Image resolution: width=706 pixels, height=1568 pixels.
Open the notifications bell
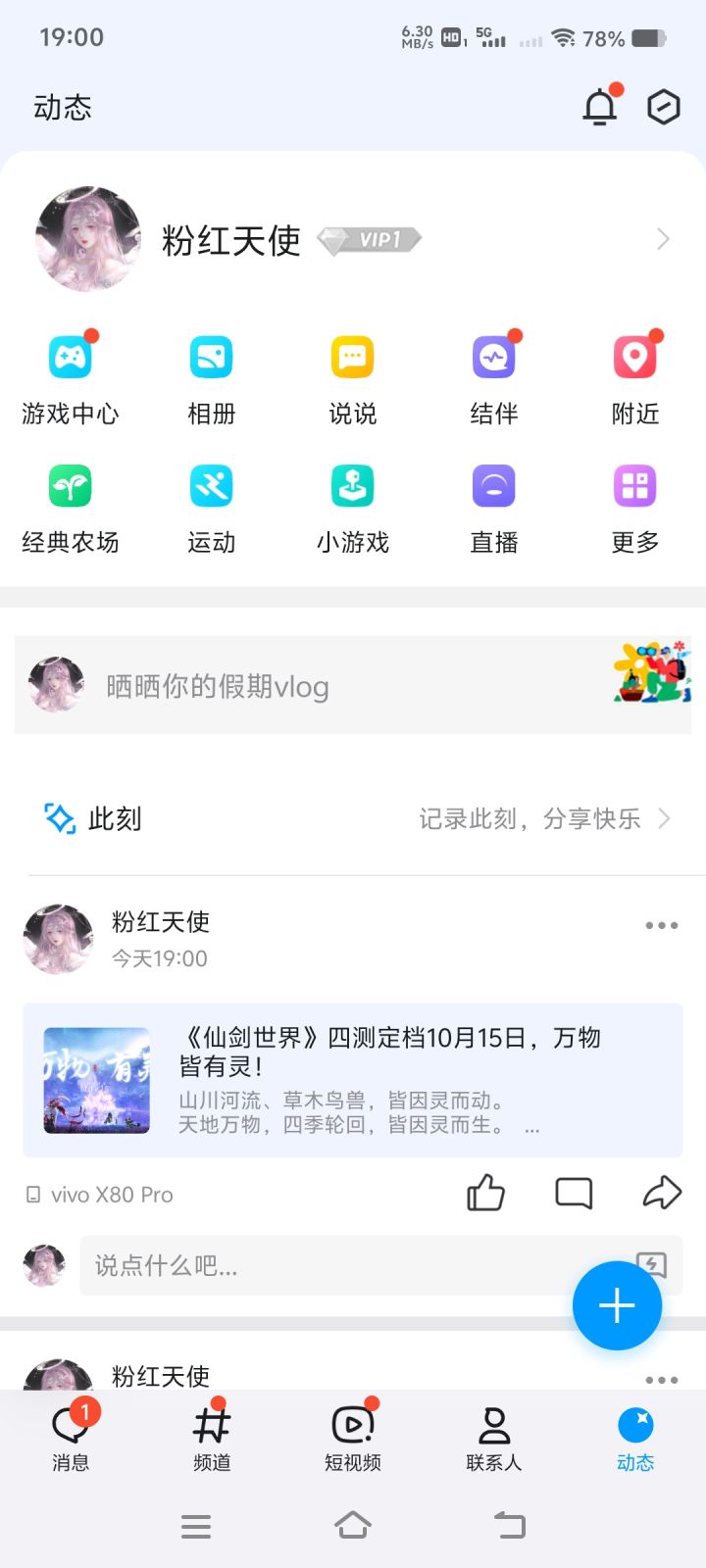click(600, 107)
